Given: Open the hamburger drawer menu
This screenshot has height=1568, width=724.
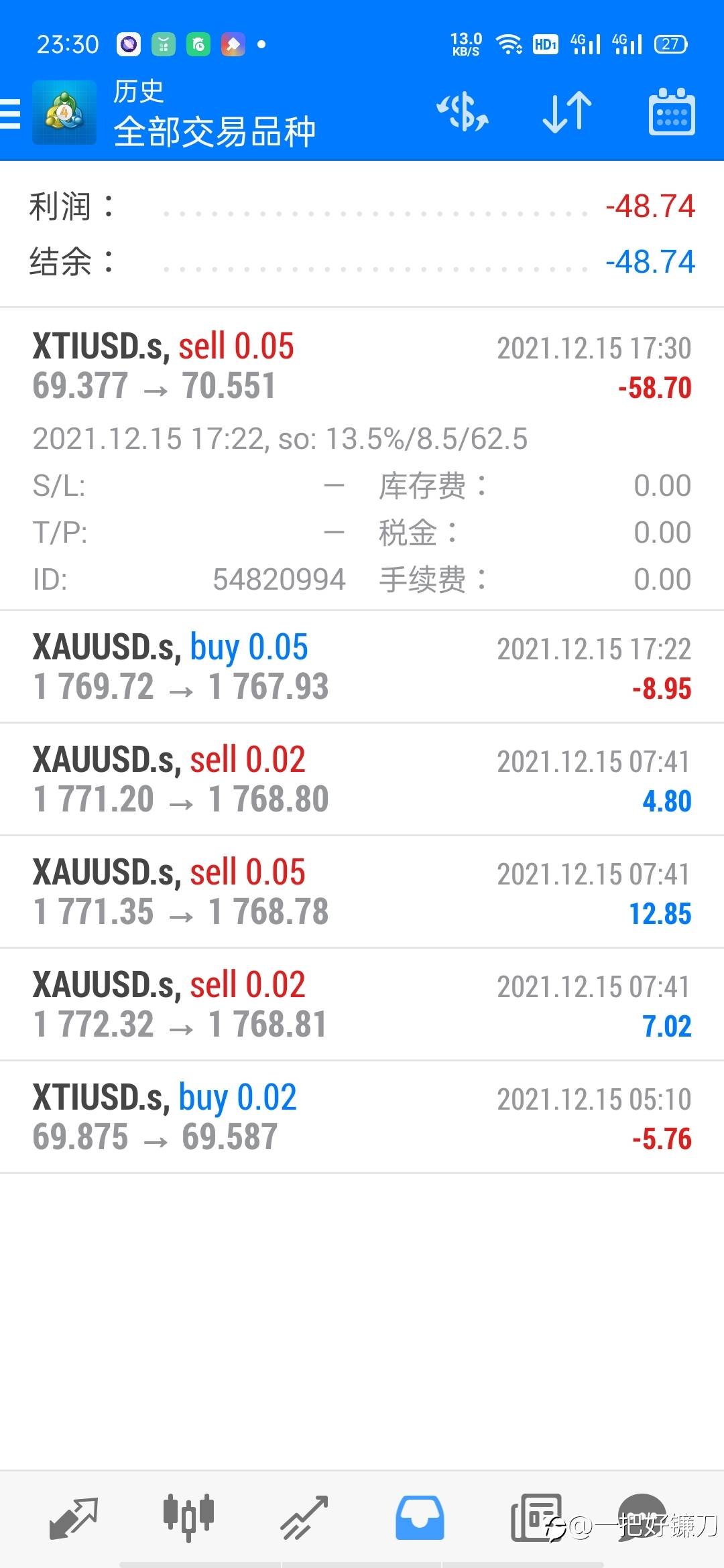Looking at the screenshot, I should [x=10, y=113].
